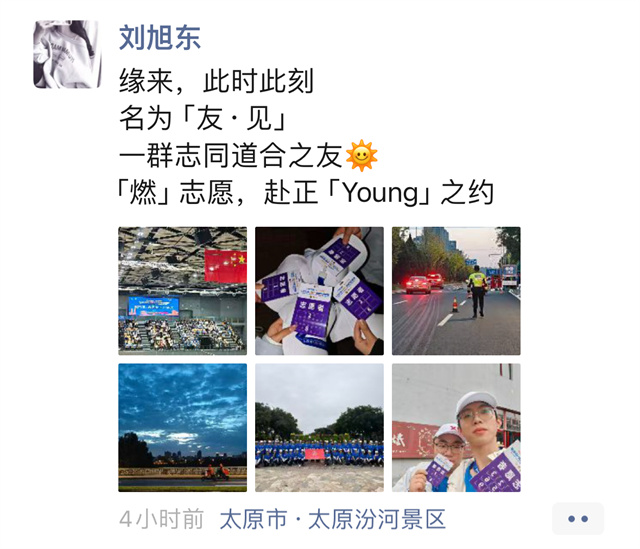View the selfie photo with white caps
This screenshot has height=549, width=640.
point(456,427)
